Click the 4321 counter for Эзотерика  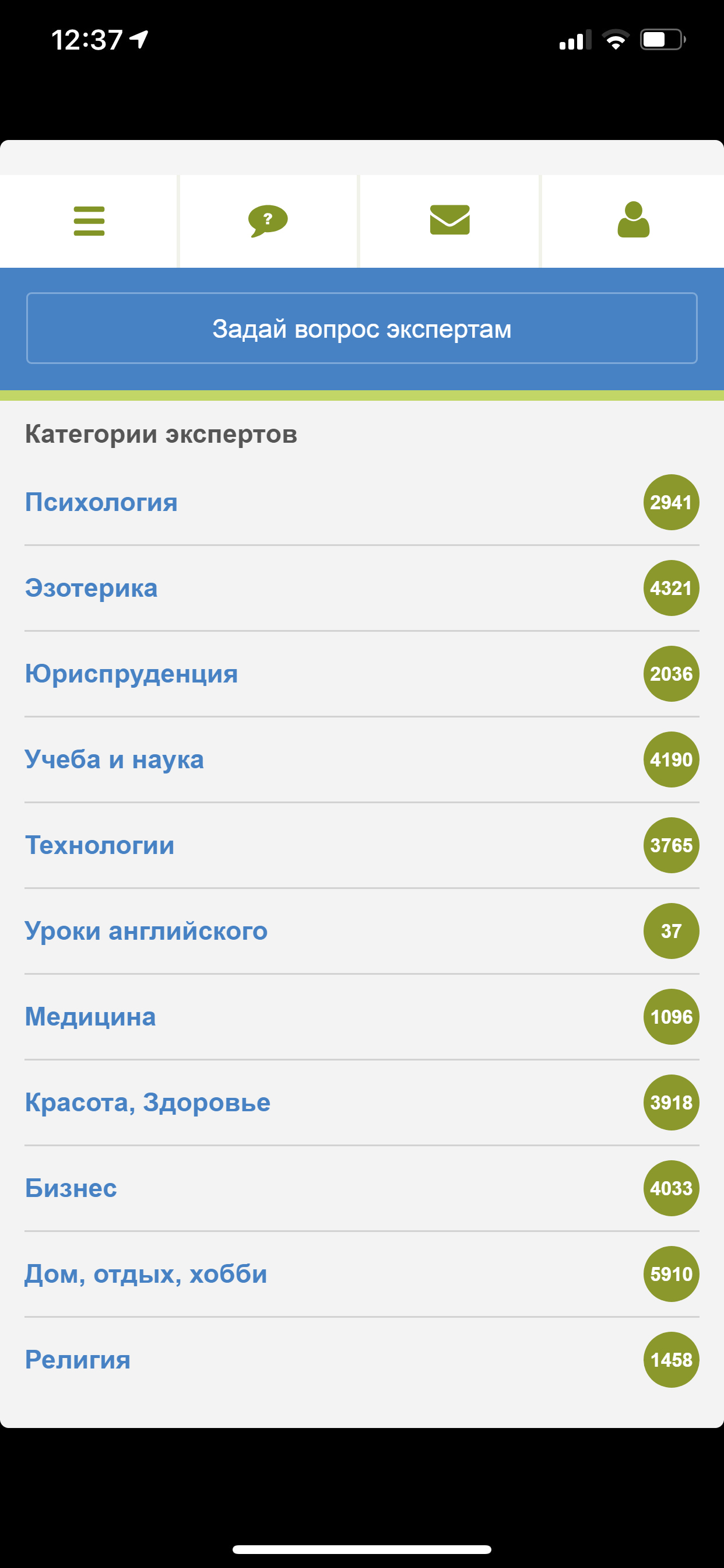(671, 588)
